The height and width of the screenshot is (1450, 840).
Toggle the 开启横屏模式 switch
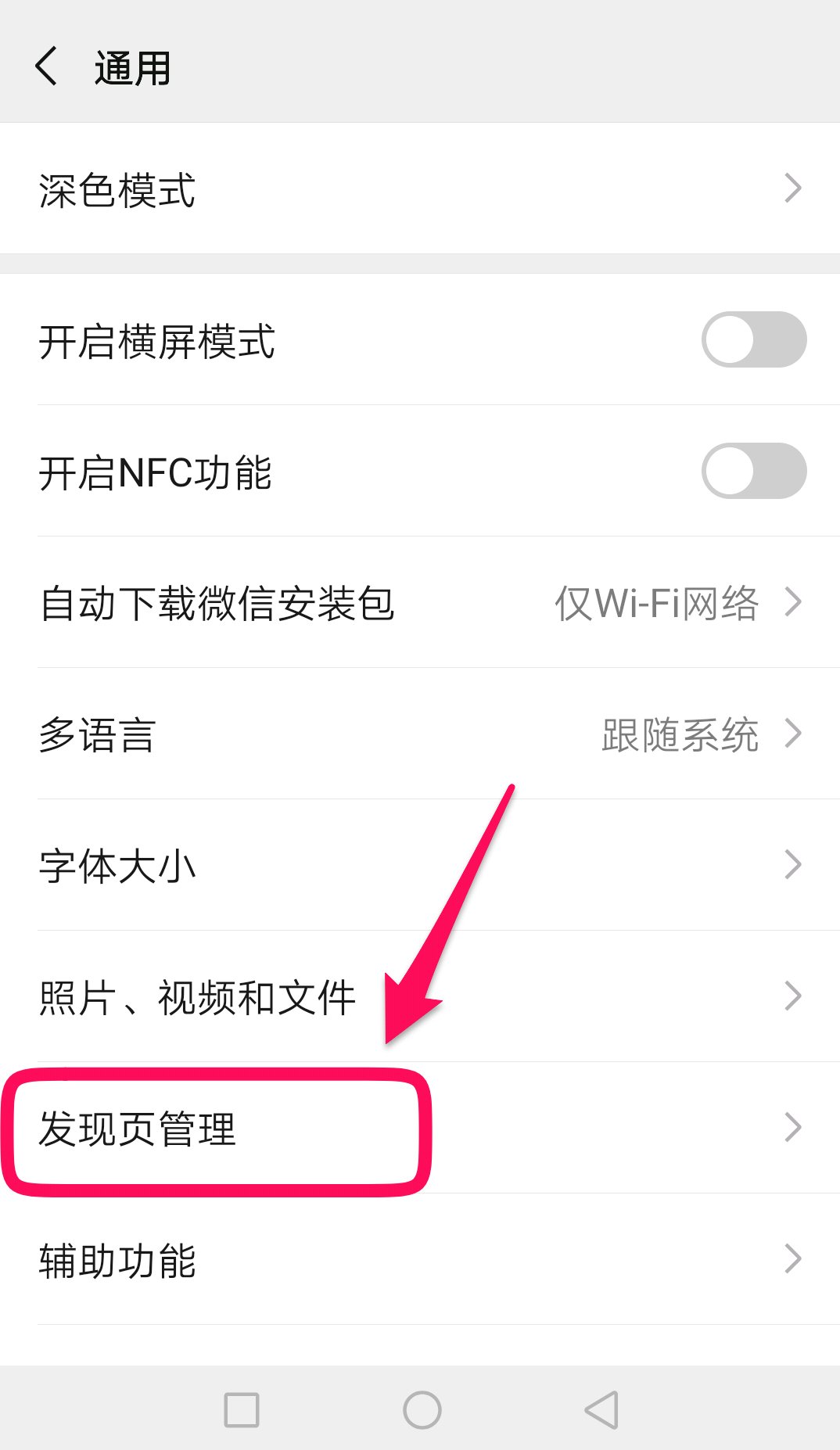pyautogui.click(x=754, y=339)
